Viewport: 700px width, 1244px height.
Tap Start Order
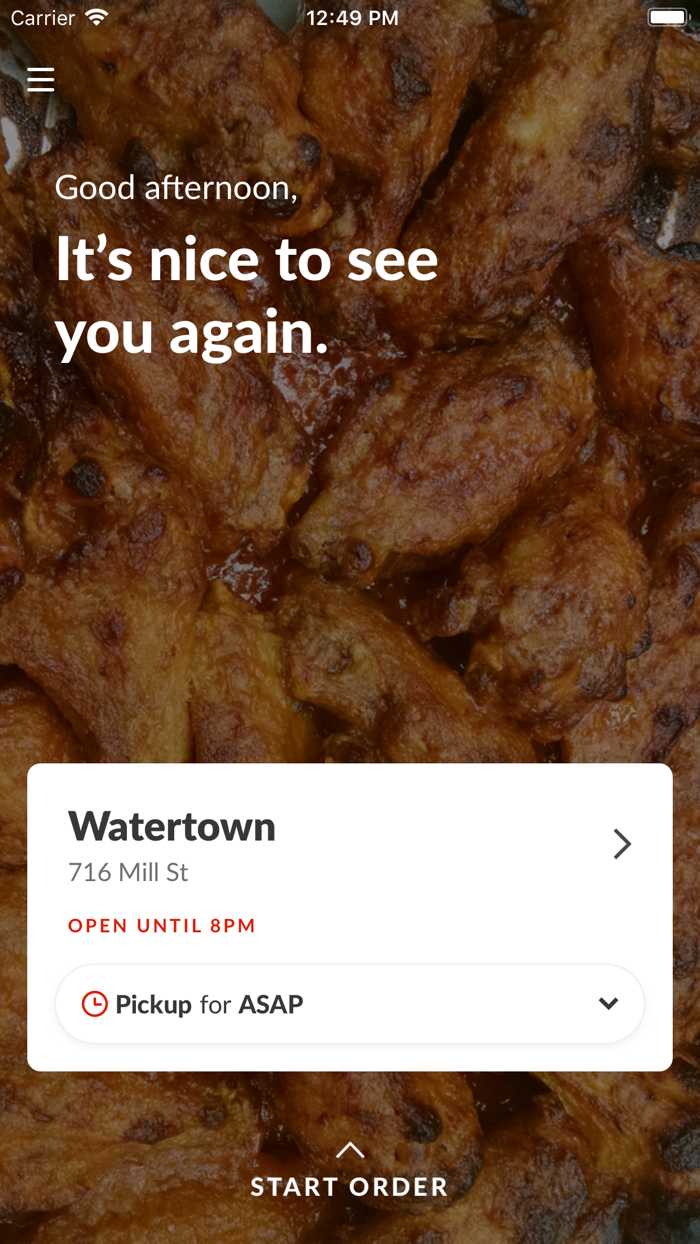(x=350, y=1173)
